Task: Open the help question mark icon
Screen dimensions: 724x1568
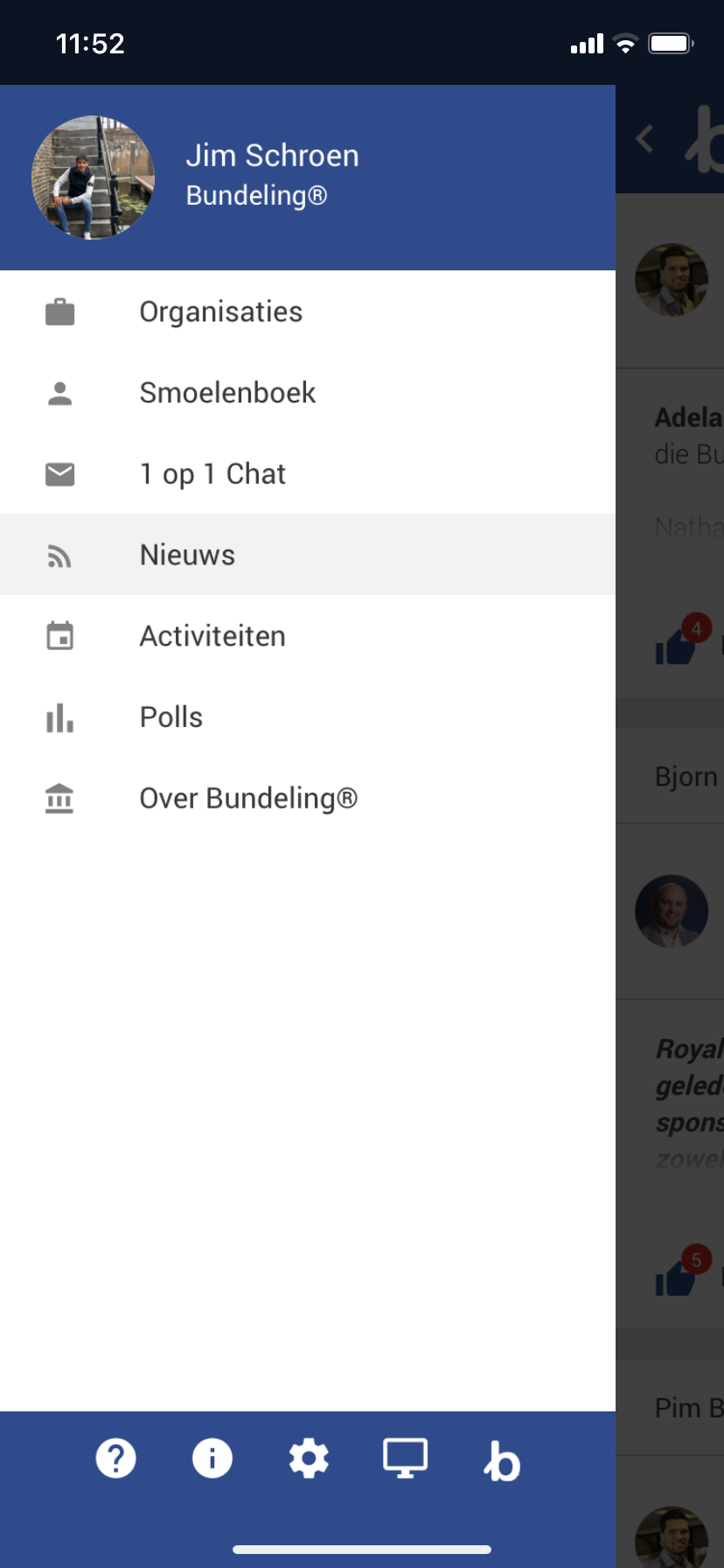Action: coord(116,1457)
